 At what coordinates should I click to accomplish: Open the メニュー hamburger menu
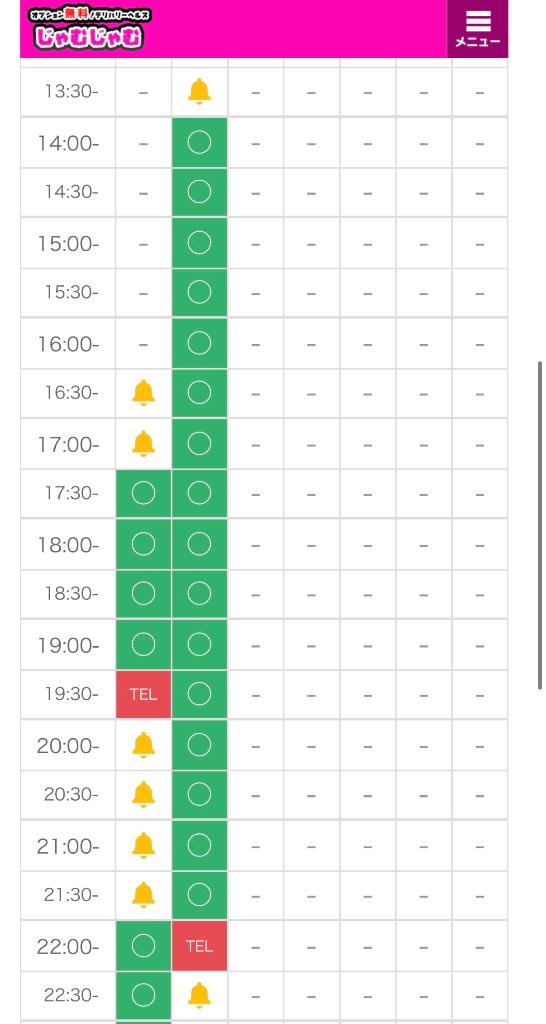click(477, 29)
